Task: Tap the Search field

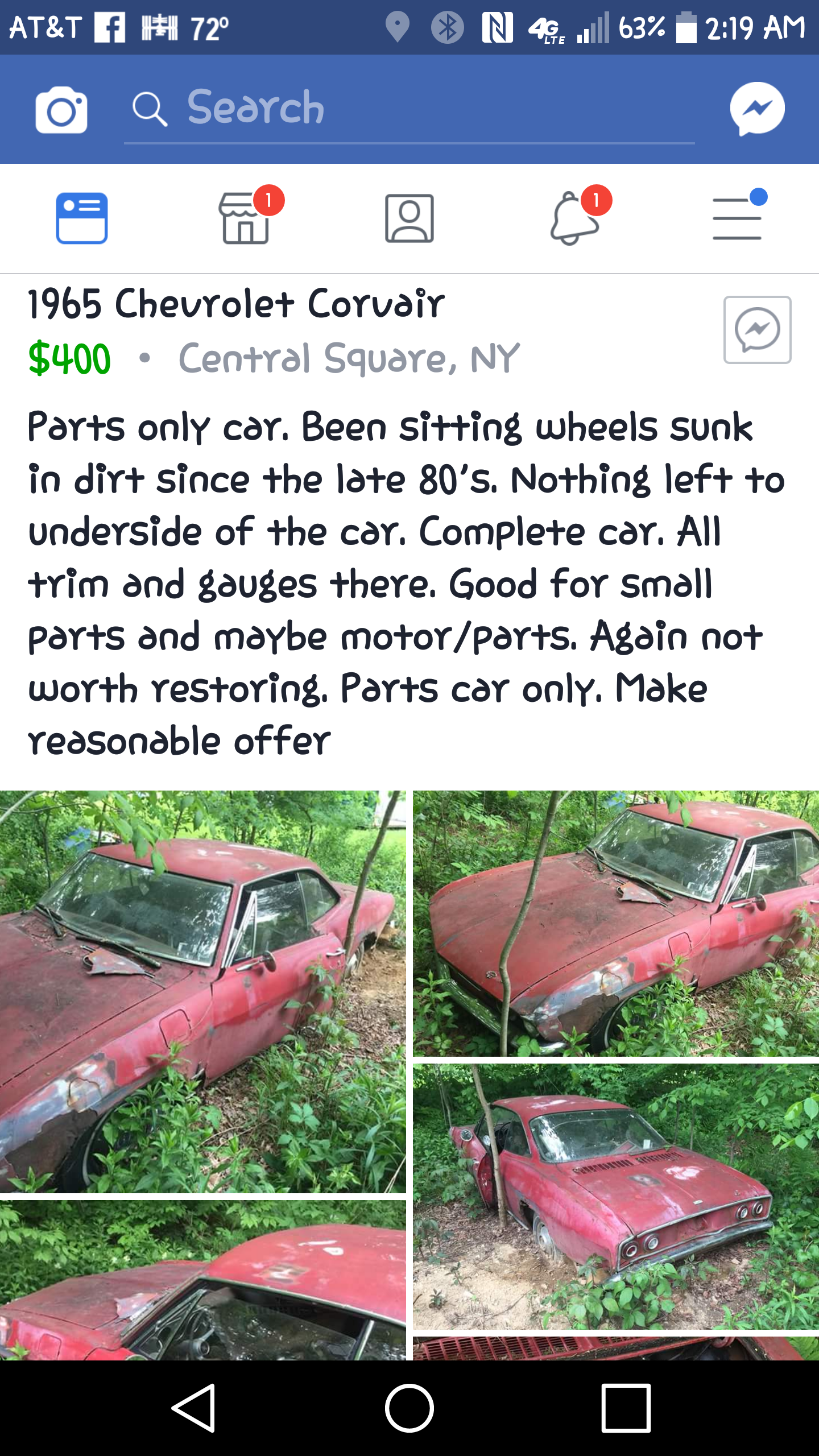Action: pos(408,108)
